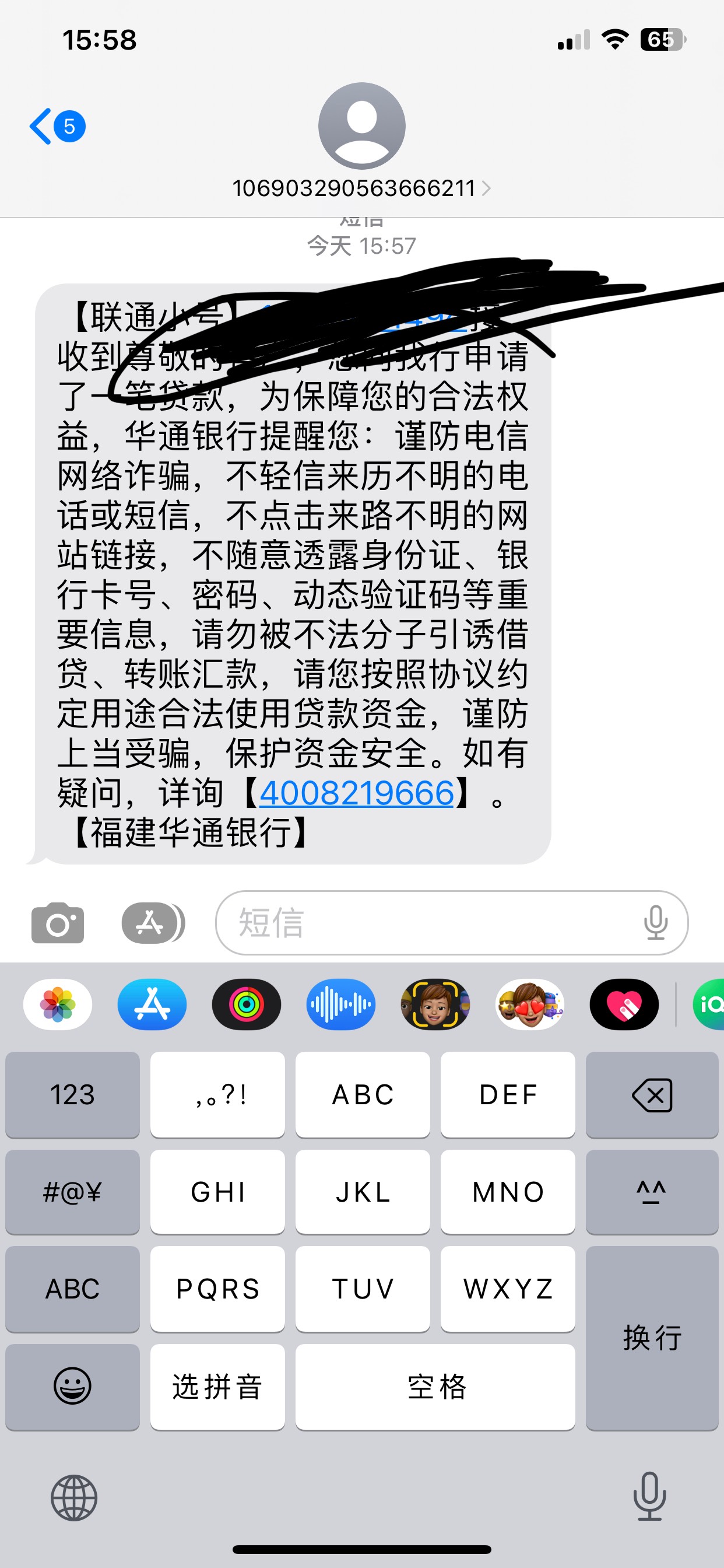Tap the emoji smiley key on the keyboard
This screenshot has width=724, height=1568.
tap(71, 1387)
